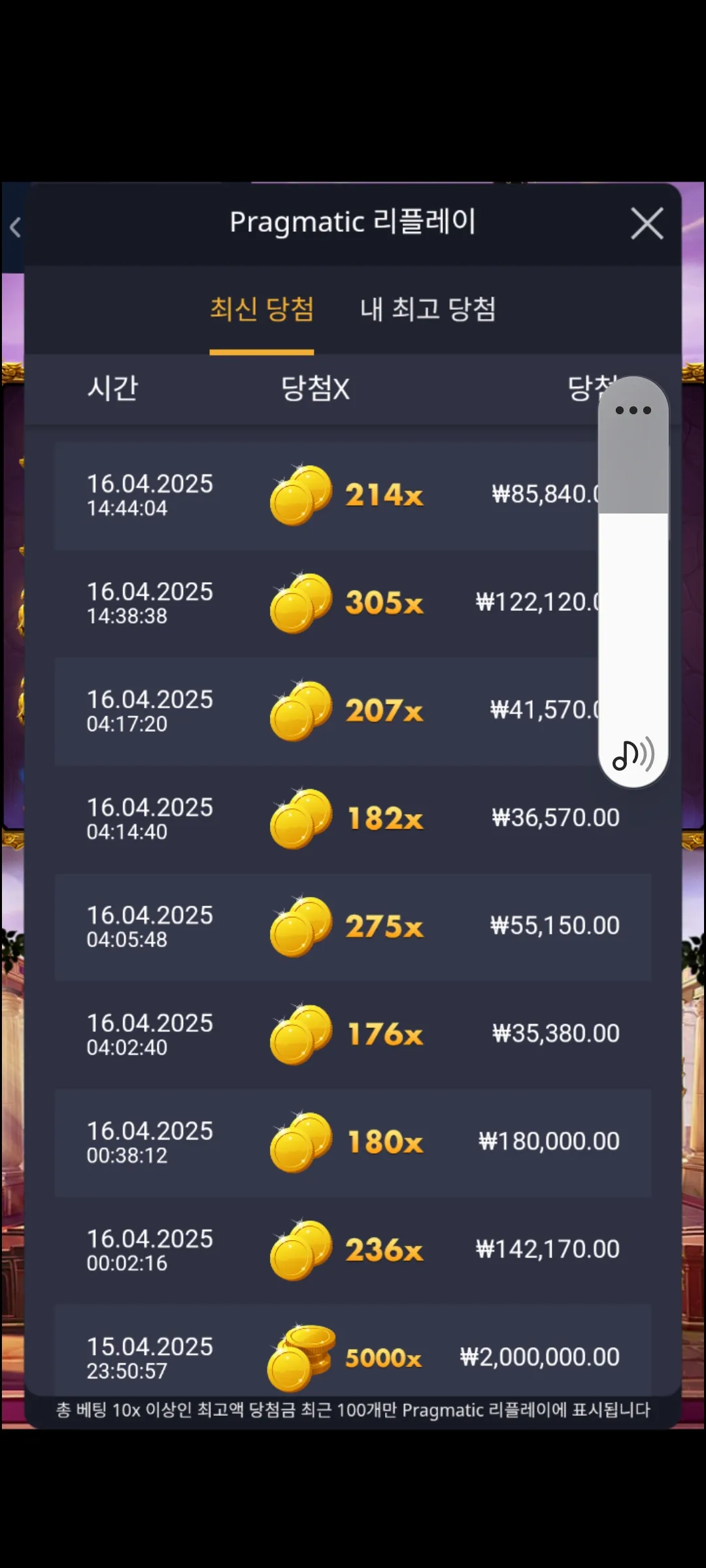Adjust the vertical volume slider
706x1568 pixels.
(633, 581)
